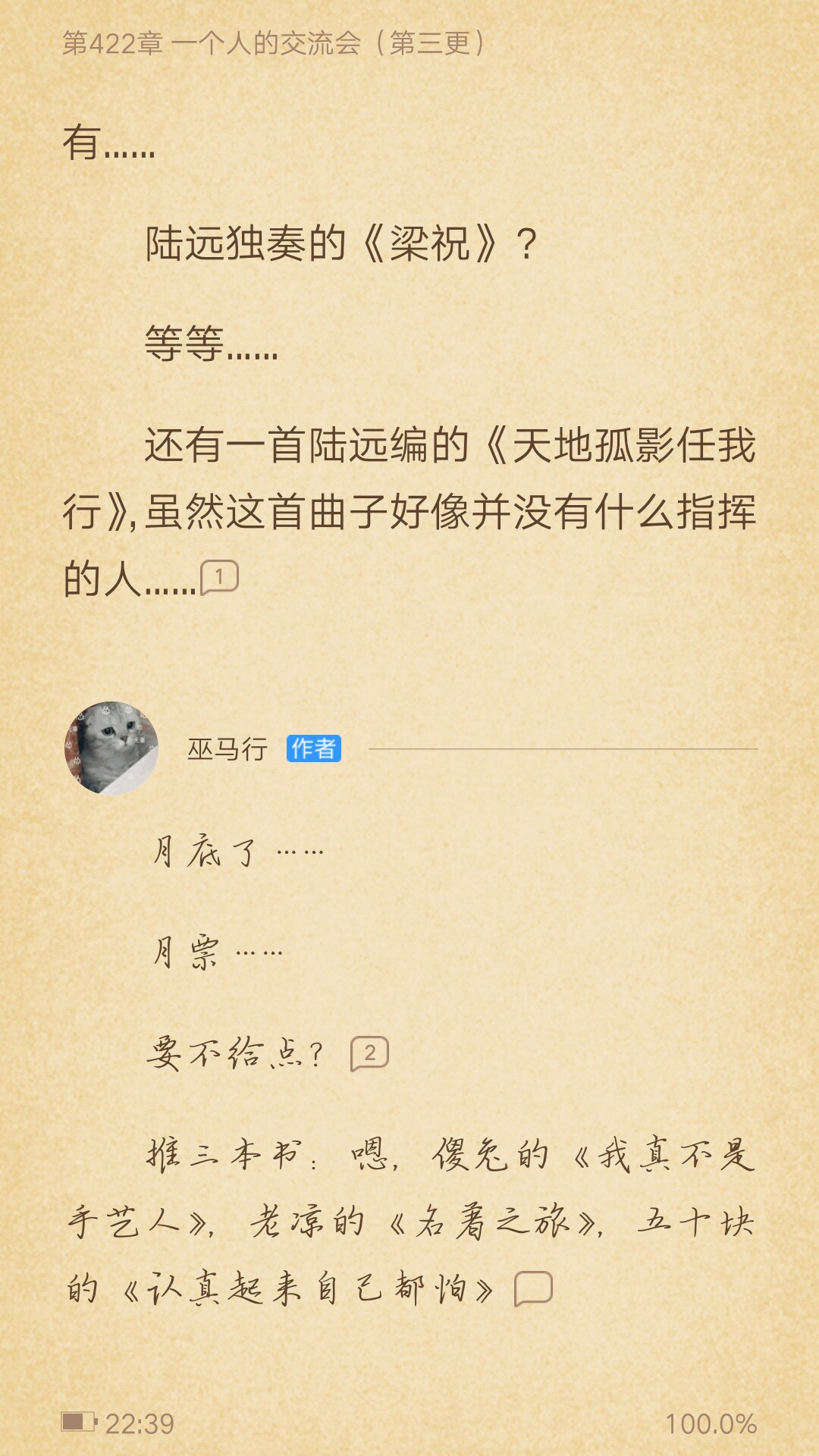The width and height of the screenshot is (819, 1456).
Task: Tap the empty comment bubble after 《认真起来自己都怕》
Action: (x=533, y=1288)
